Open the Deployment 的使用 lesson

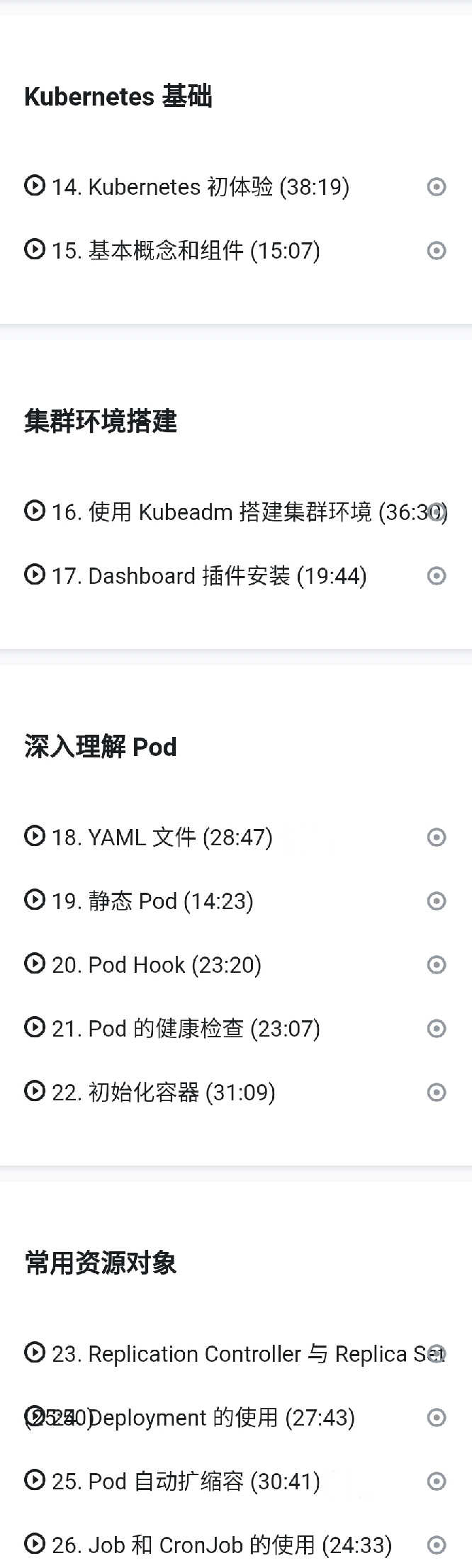click(x=221, y=1418)
